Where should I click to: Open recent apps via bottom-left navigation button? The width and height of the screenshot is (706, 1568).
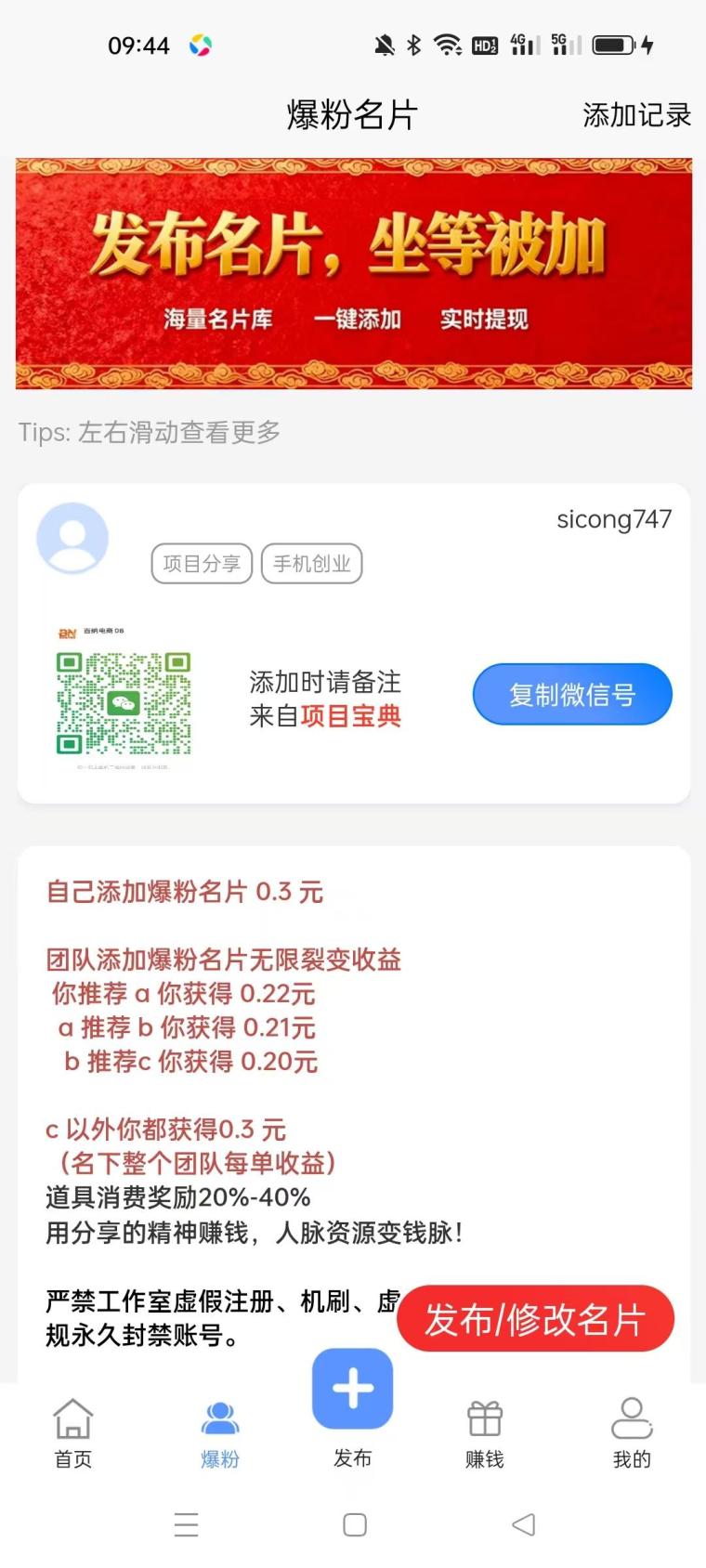tap(186, 1524)
